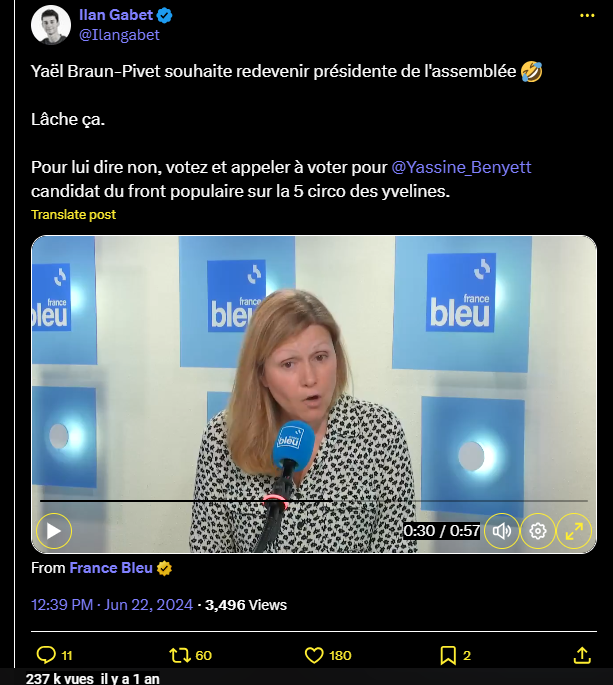Share this post
This screenshot has height=685, width=613.
pyautogui.click(x=582, y=655)
